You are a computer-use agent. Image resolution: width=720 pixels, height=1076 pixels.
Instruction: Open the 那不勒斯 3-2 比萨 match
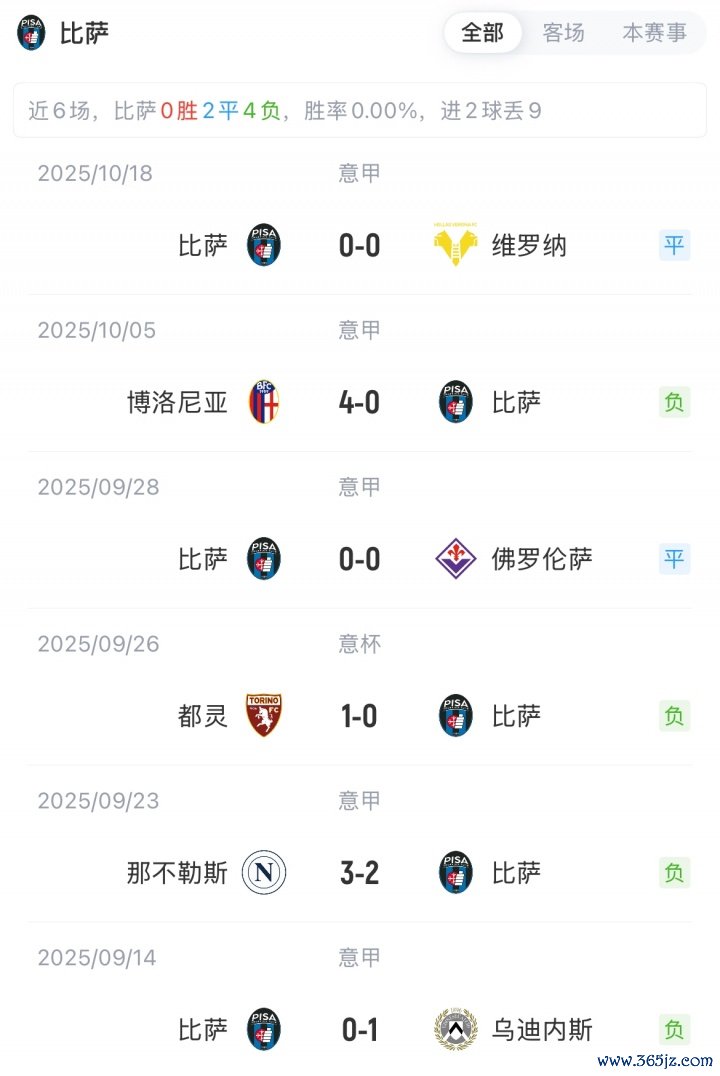pos(360,873)
